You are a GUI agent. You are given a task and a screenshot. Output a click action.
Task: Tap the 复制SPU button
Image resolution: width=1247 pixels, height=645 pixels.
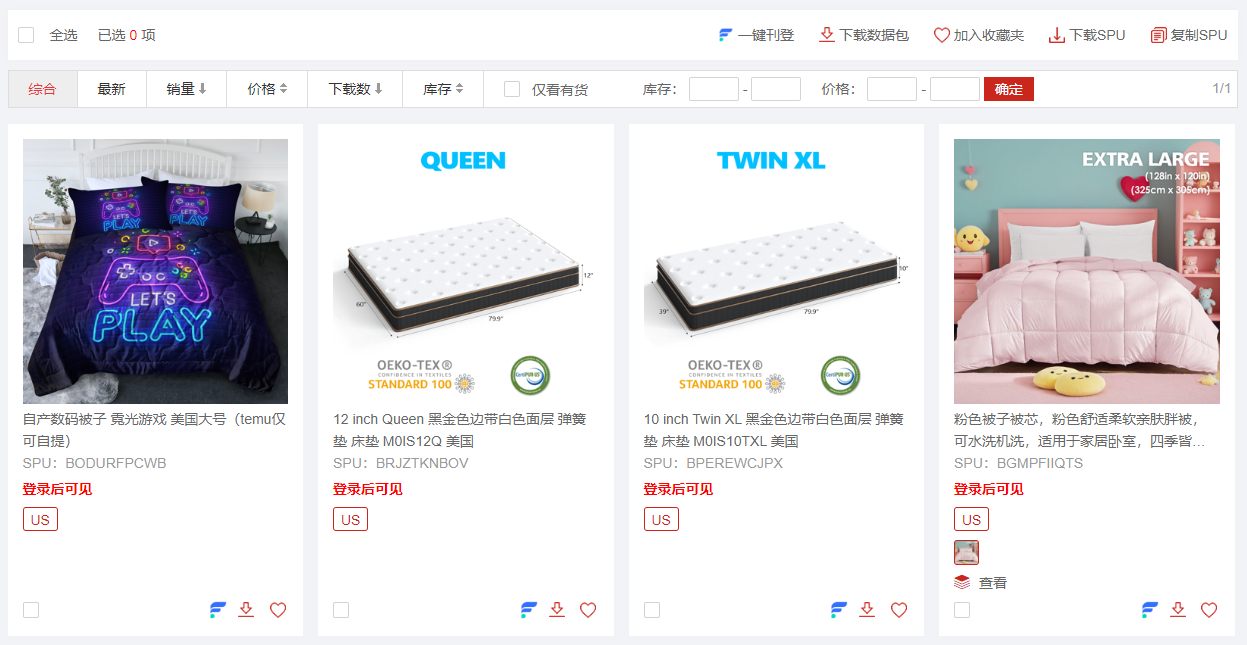click(x=1189, y=35)
